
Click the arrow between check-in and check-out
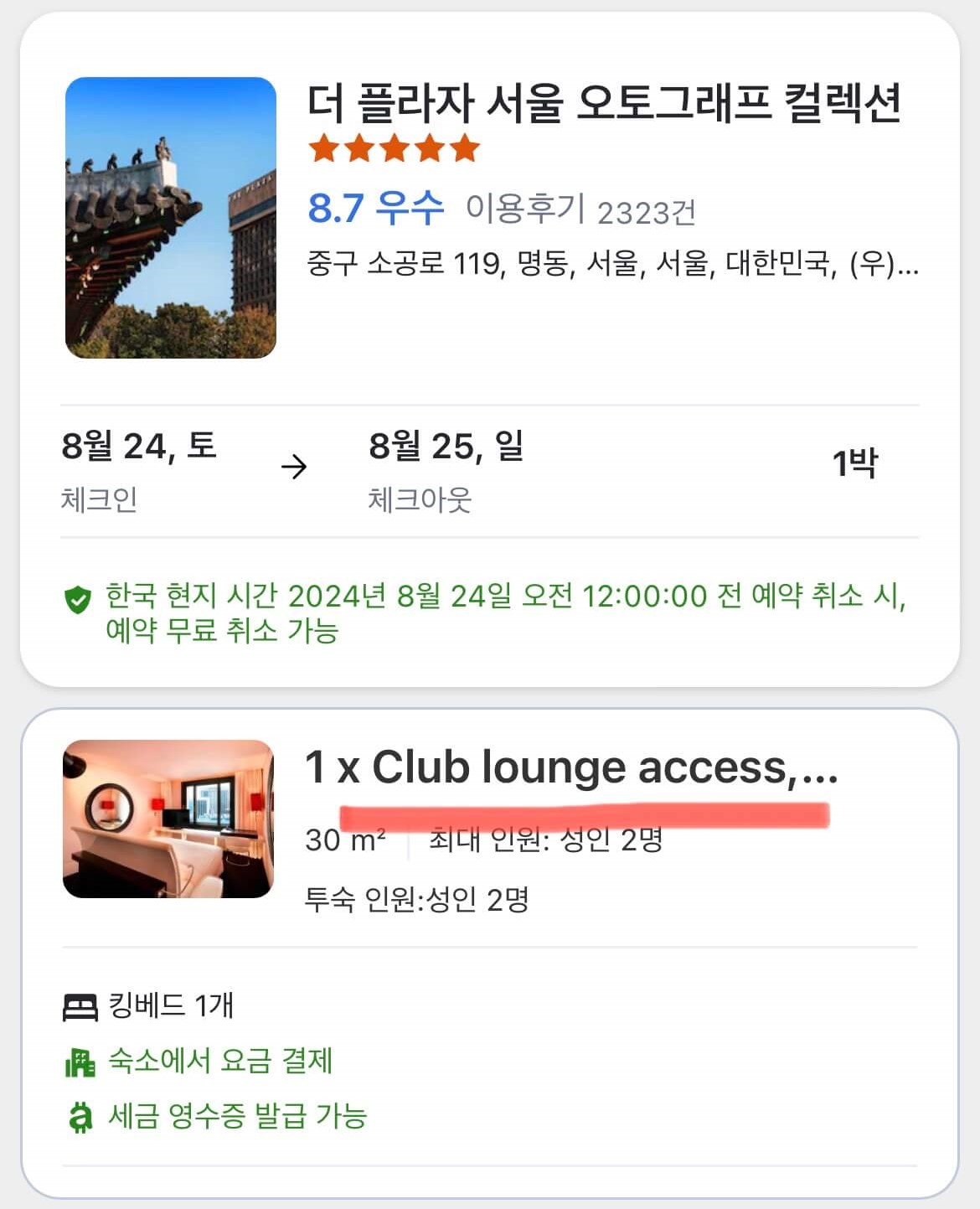295,468
